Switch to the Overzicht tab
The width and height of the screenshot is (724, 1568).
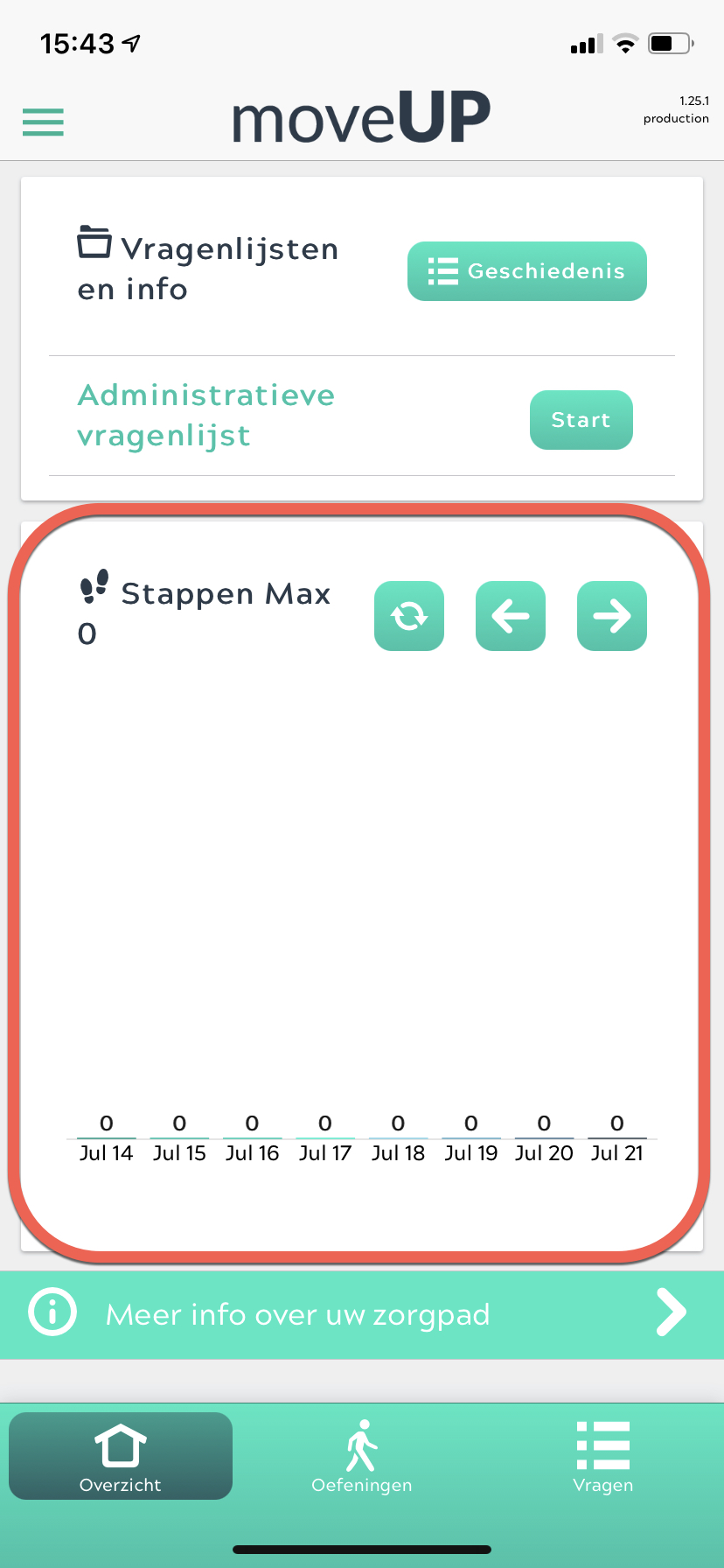coord(121,1456)
